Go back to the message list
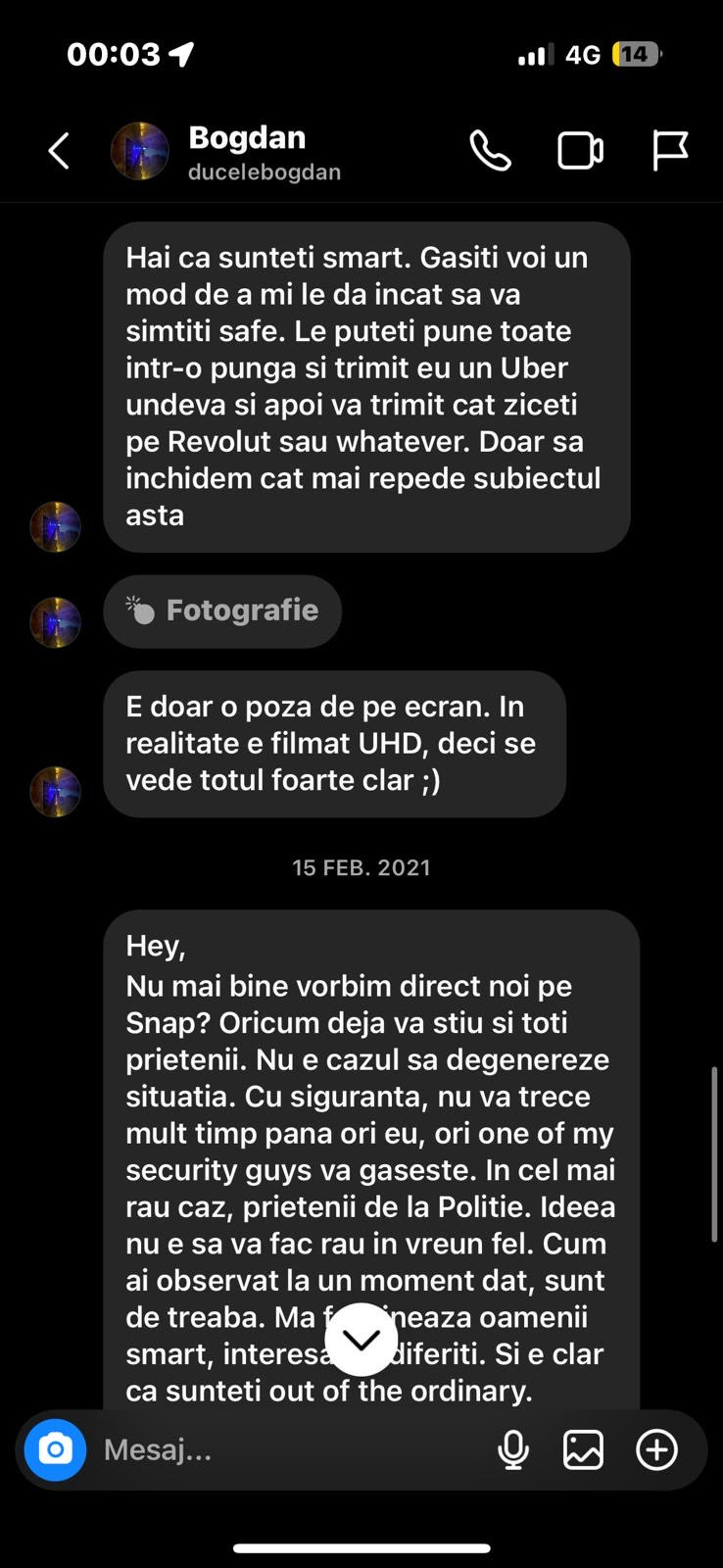 59,151
